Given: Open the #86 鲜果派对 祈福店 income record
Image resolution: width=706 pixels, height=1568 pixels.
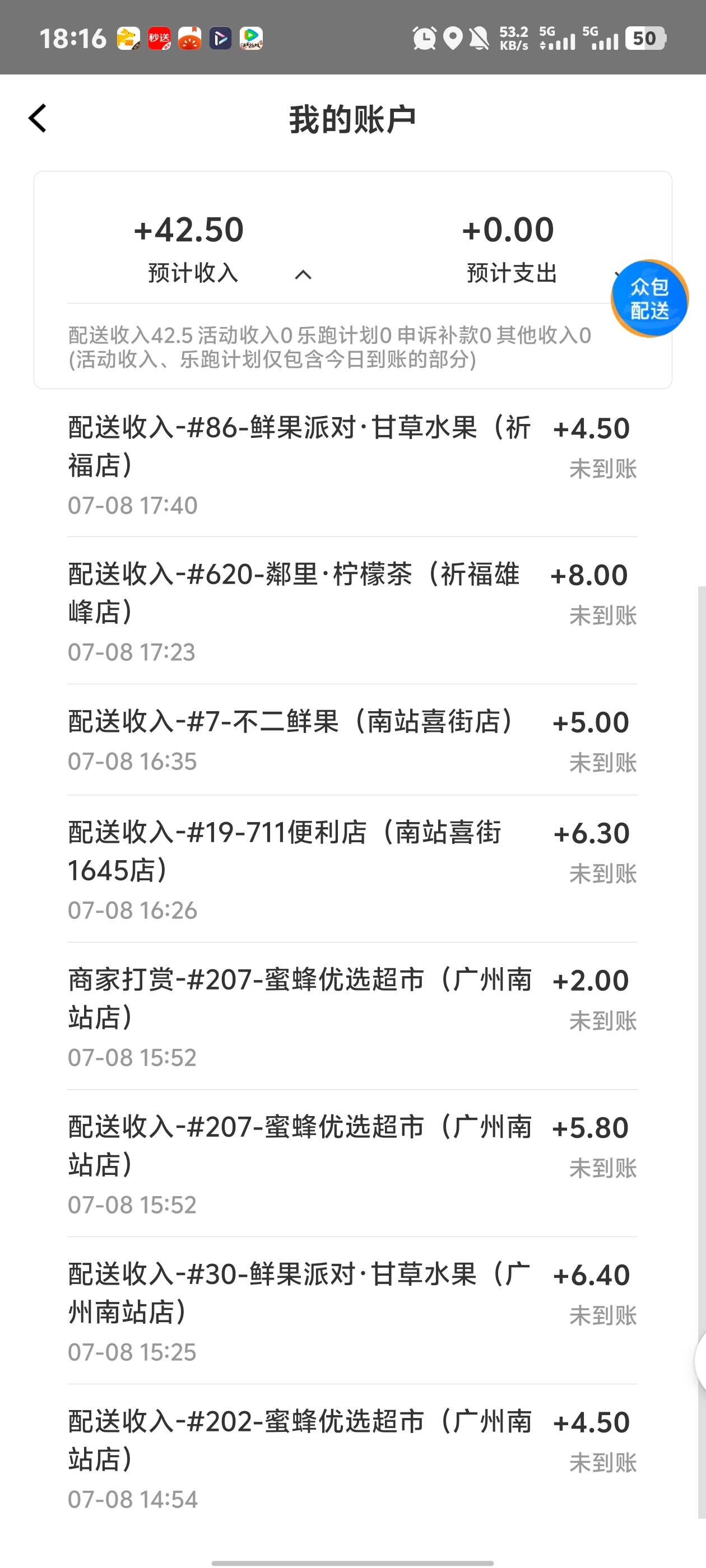Looking at the screenshot, I should (x=352, y=464).
